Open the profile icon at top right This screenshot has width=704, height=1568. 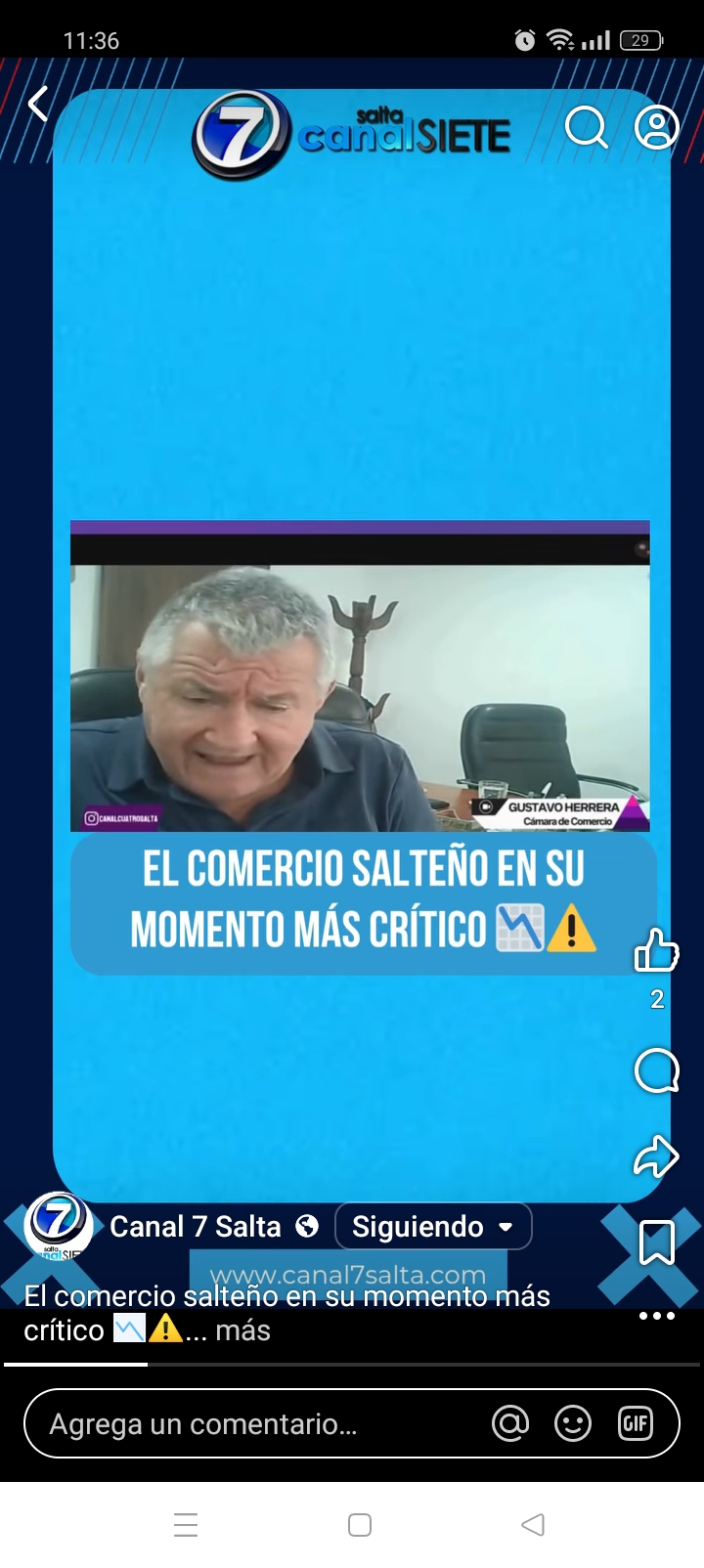point(656,127)
